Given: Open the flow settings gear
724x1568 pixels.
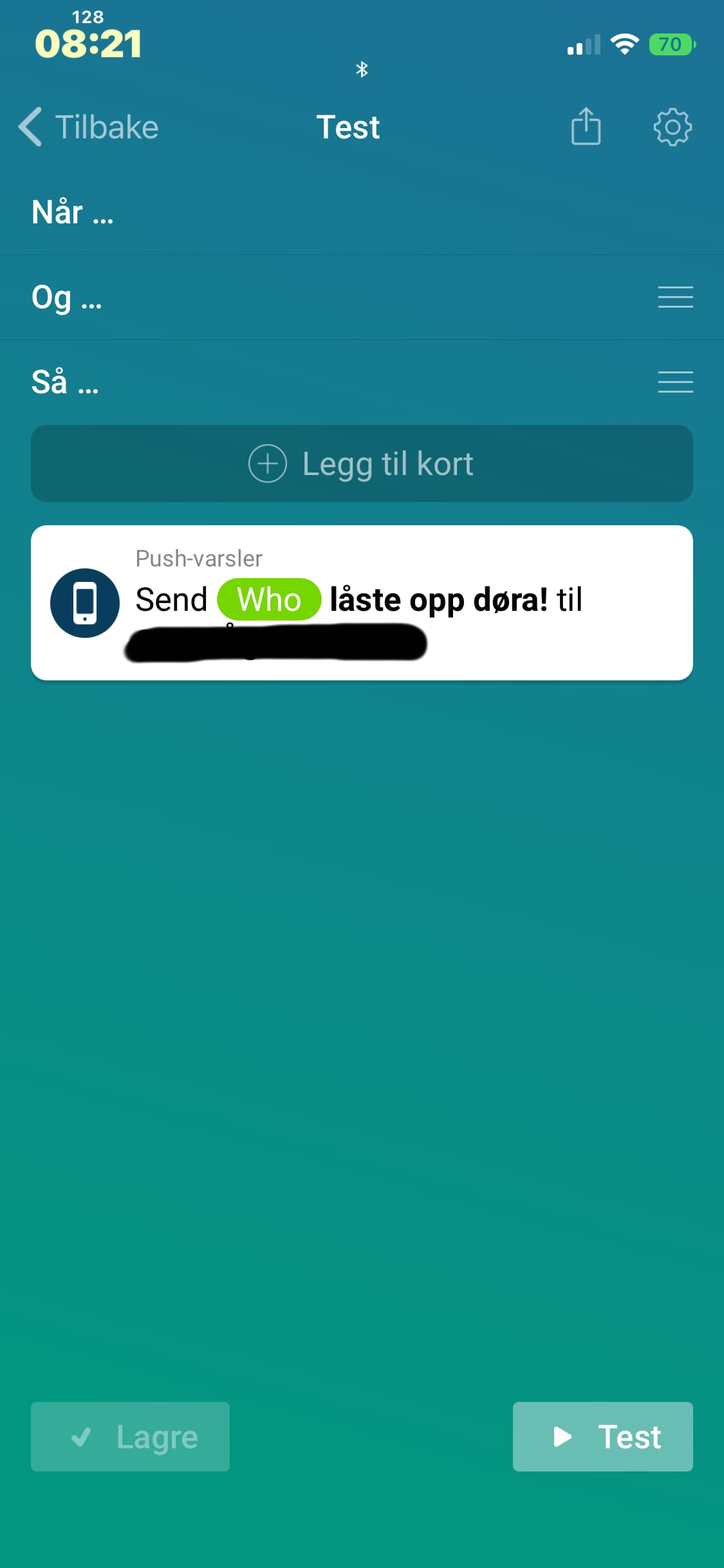Looking at the screenshot, I should pos(673,127).
